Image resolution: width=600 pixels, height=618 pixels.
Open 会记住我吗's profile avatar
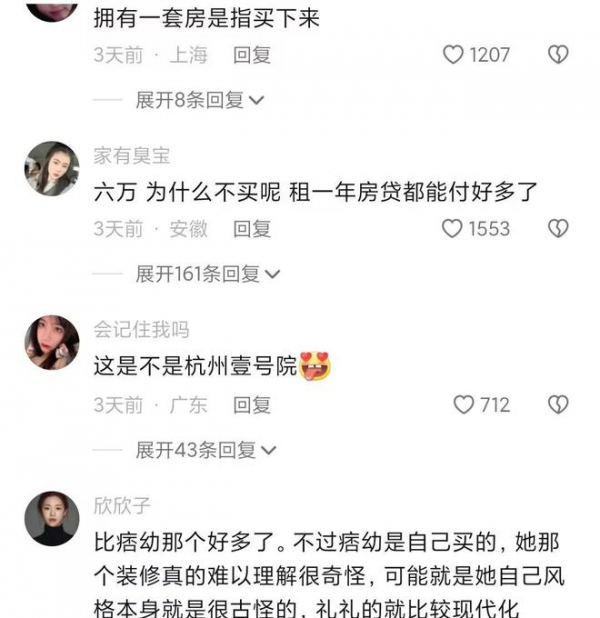(x=51, y=342)
